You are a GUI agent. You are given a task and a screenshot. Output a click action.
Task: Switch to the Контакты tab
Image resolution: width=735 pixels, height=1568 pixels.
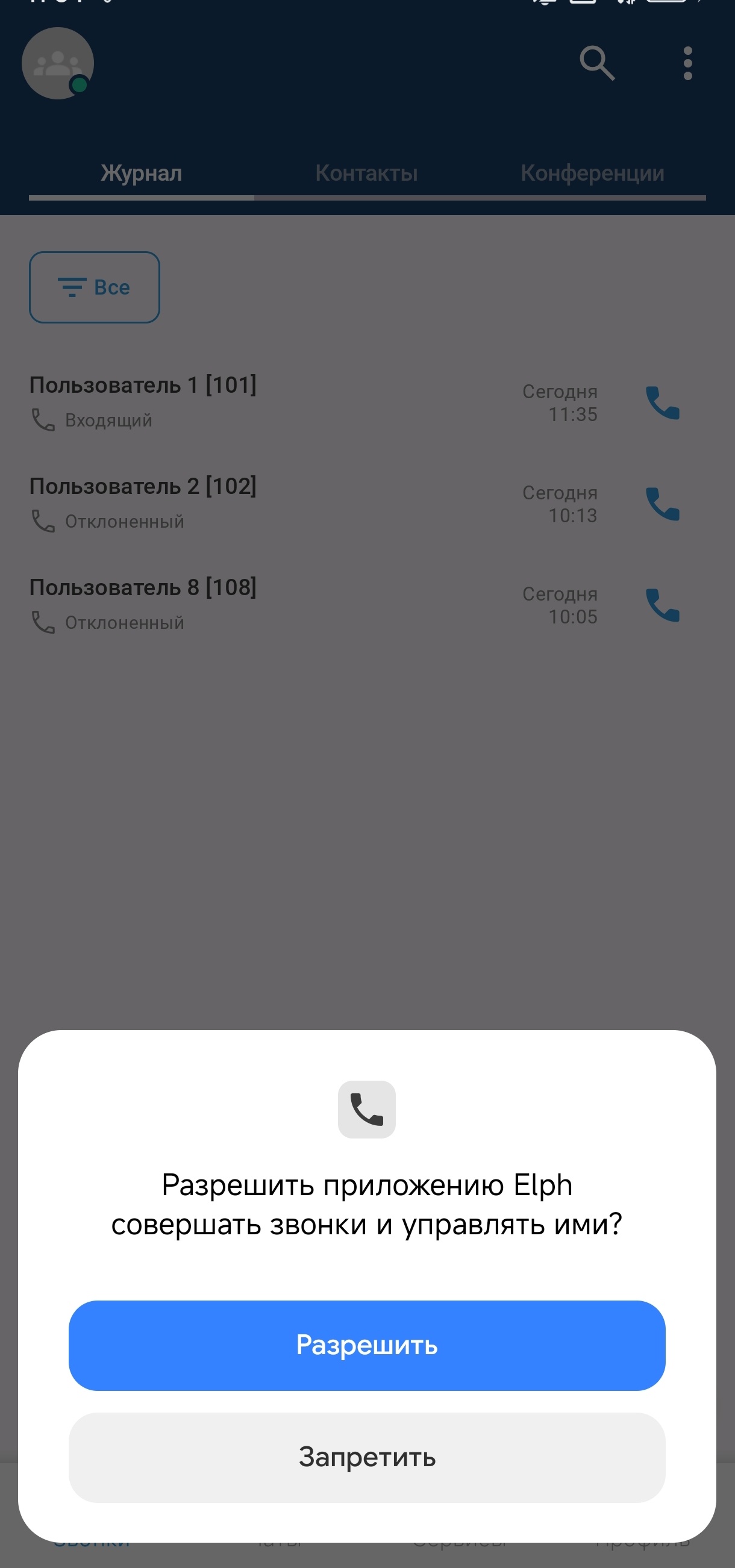[366, 173]
